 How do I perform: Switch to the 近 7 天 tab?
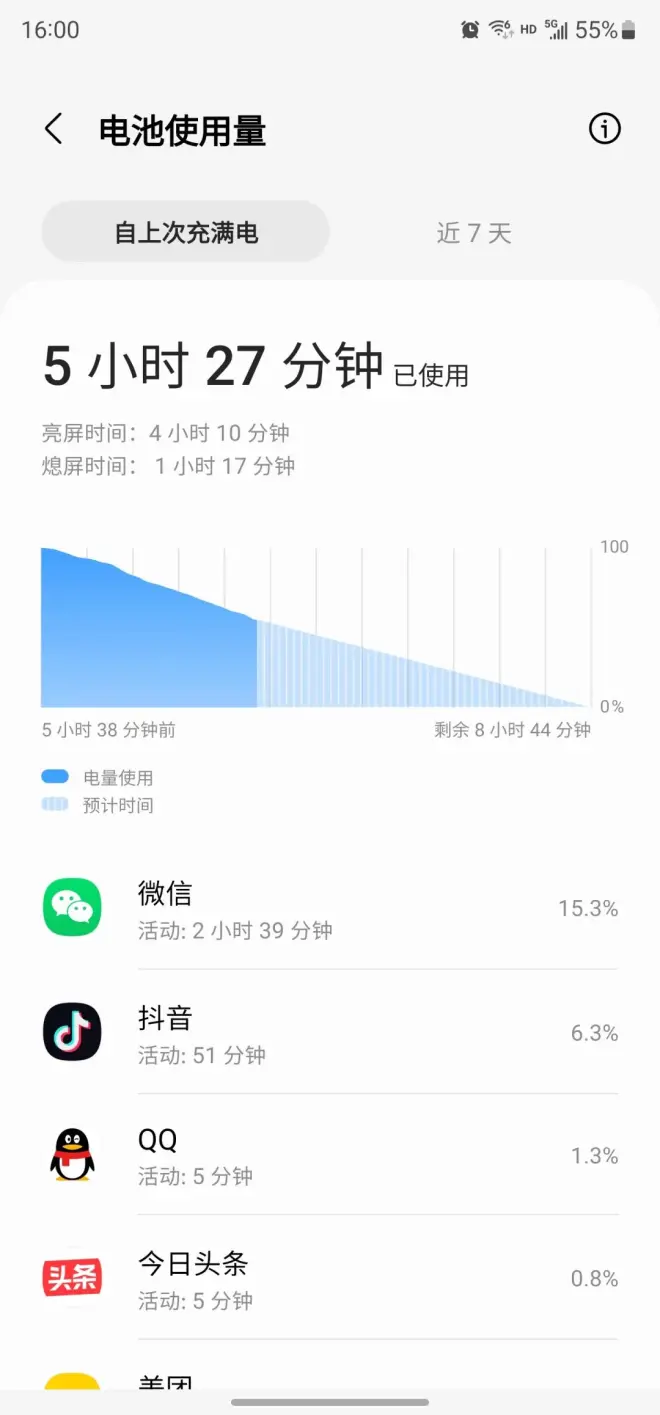click(474, 233)
